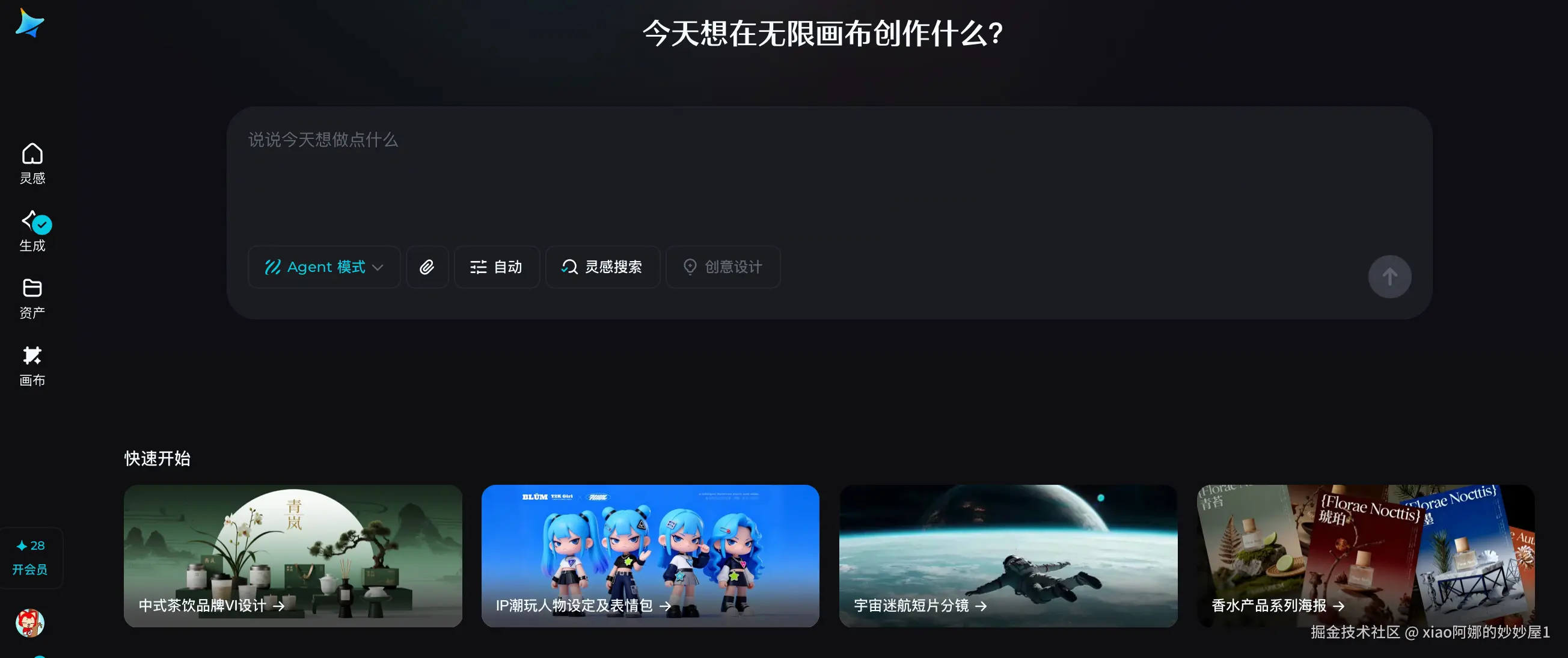Screen dimensions: 1568x658
Task: Open the 自动 settings option
Action: pos(497,266)
